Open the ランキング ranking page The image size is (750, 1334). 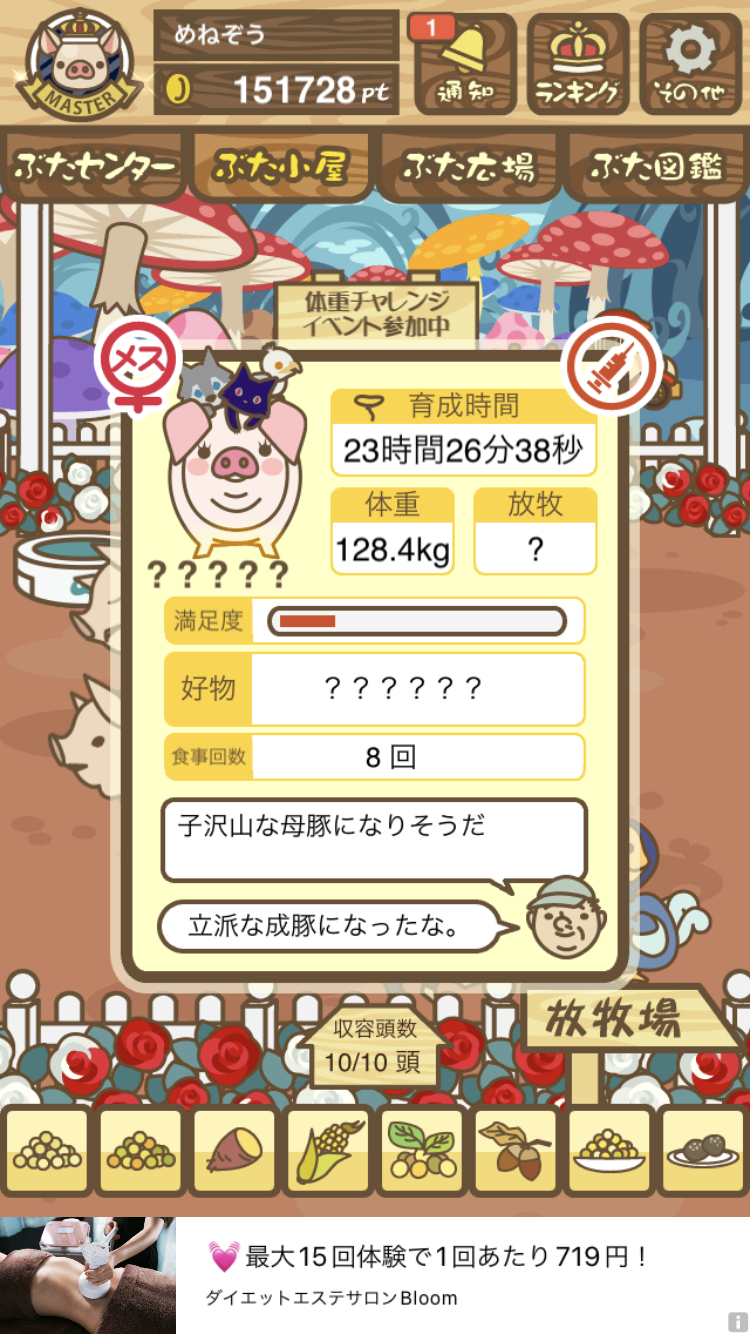tap(577, 64)
